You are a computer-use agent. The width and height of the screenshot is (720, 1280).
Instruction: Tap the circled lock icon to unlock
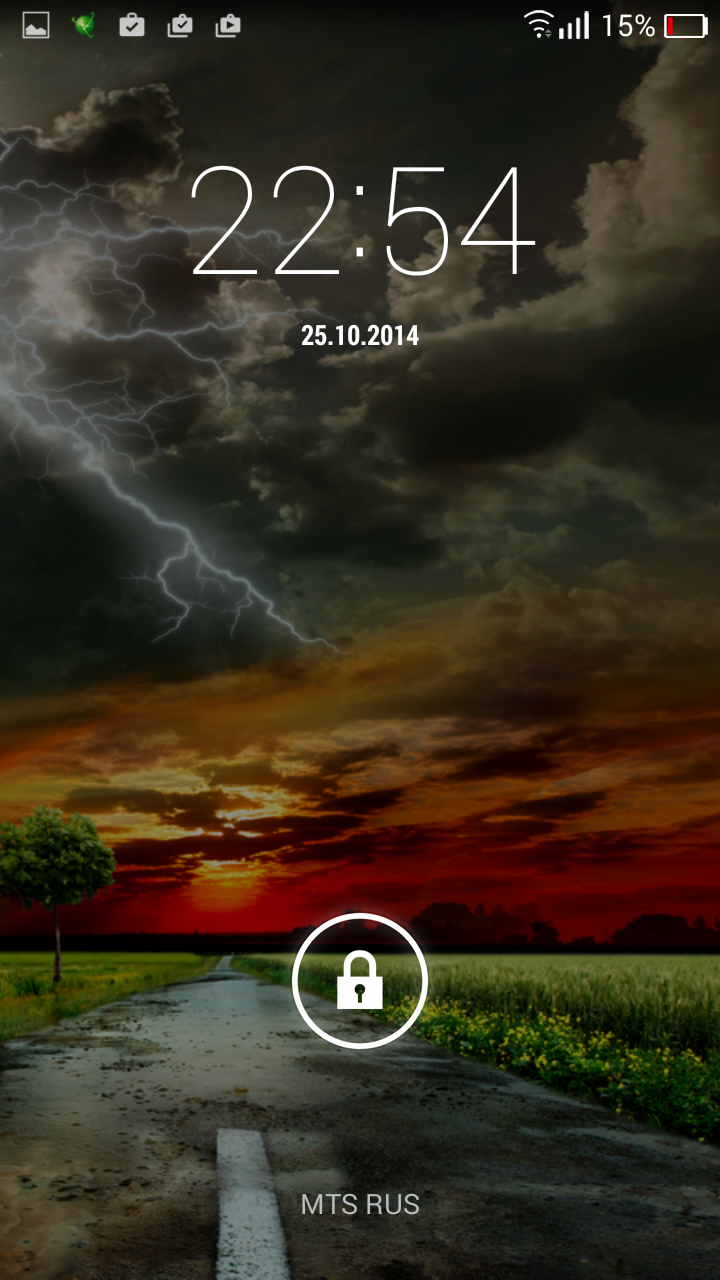[x=360, y=981]
